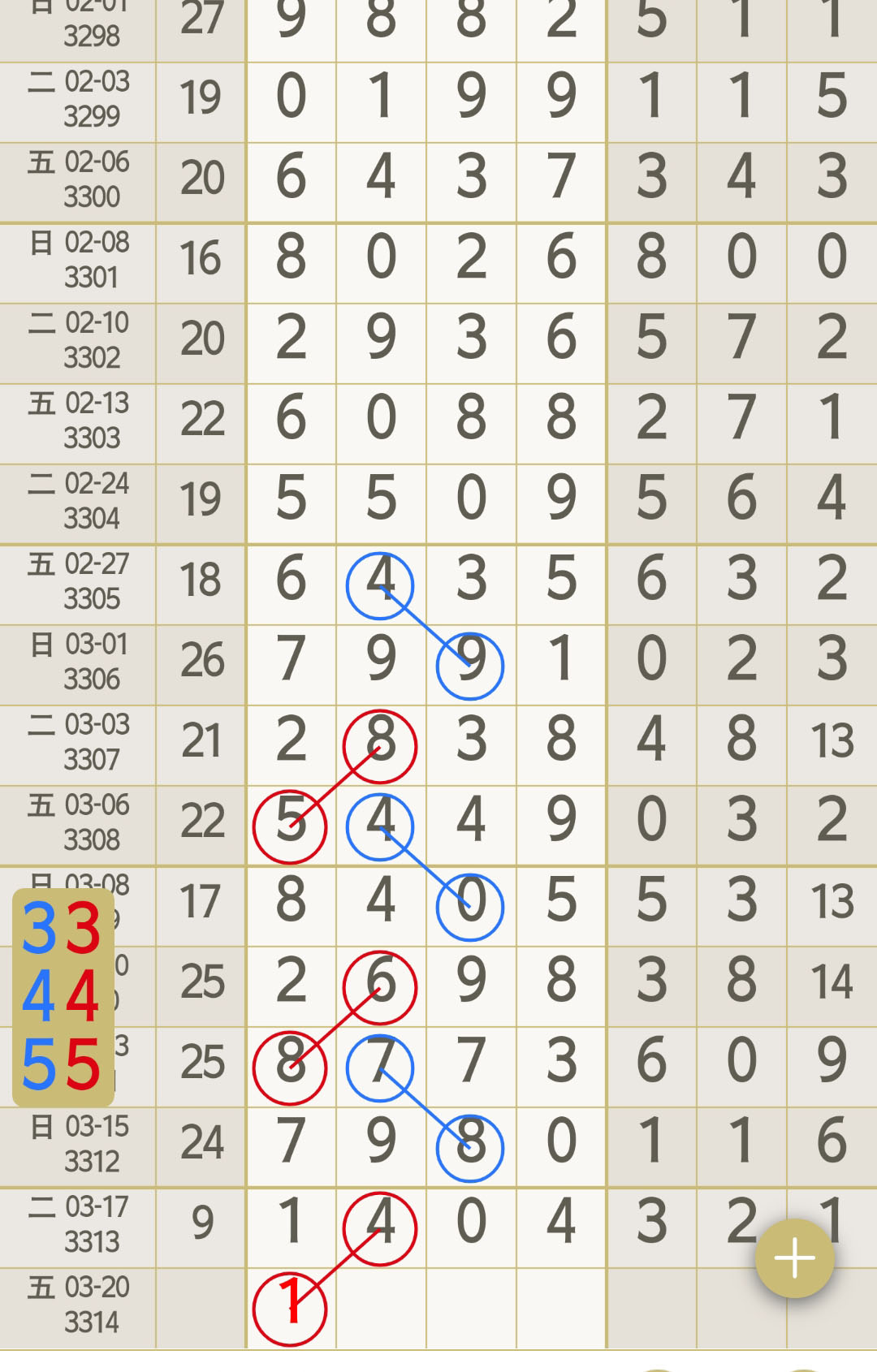Screen dimensions: 877x1372
Task: Pick the red 5 pen option
Action: [x=82, y=1064]
